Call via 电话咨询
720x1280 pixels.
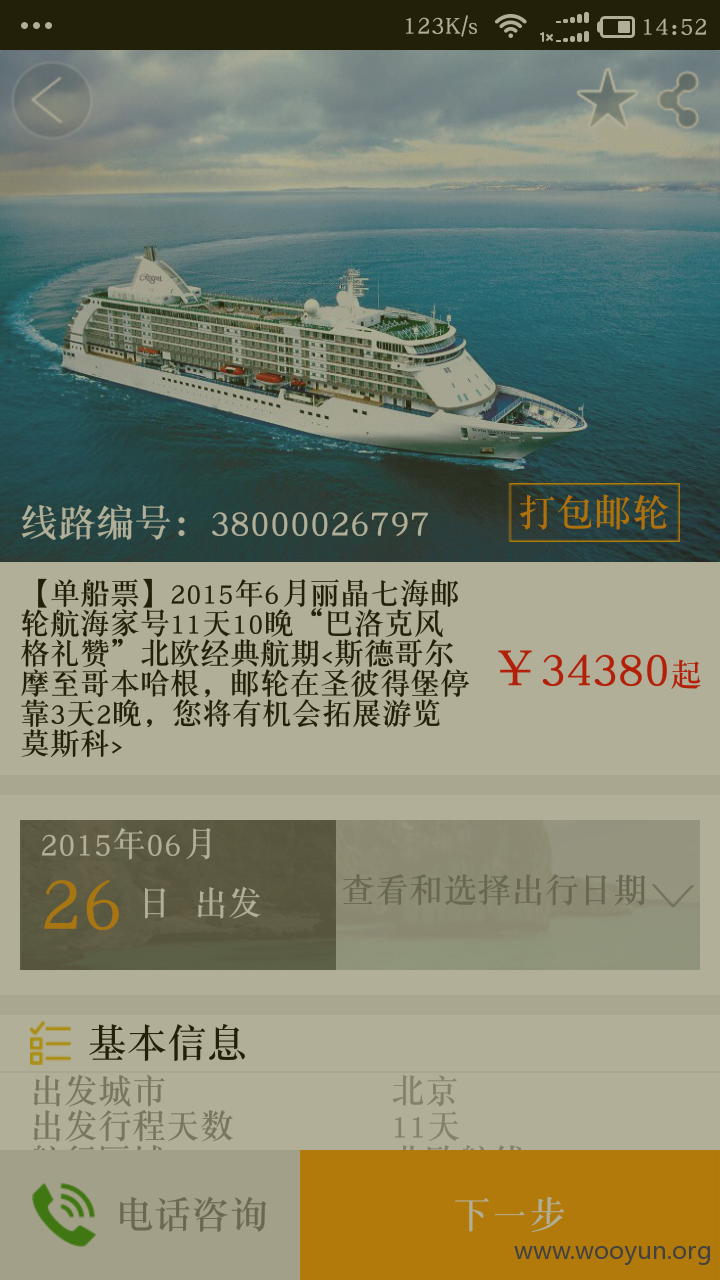click(x=150, y=1215)
